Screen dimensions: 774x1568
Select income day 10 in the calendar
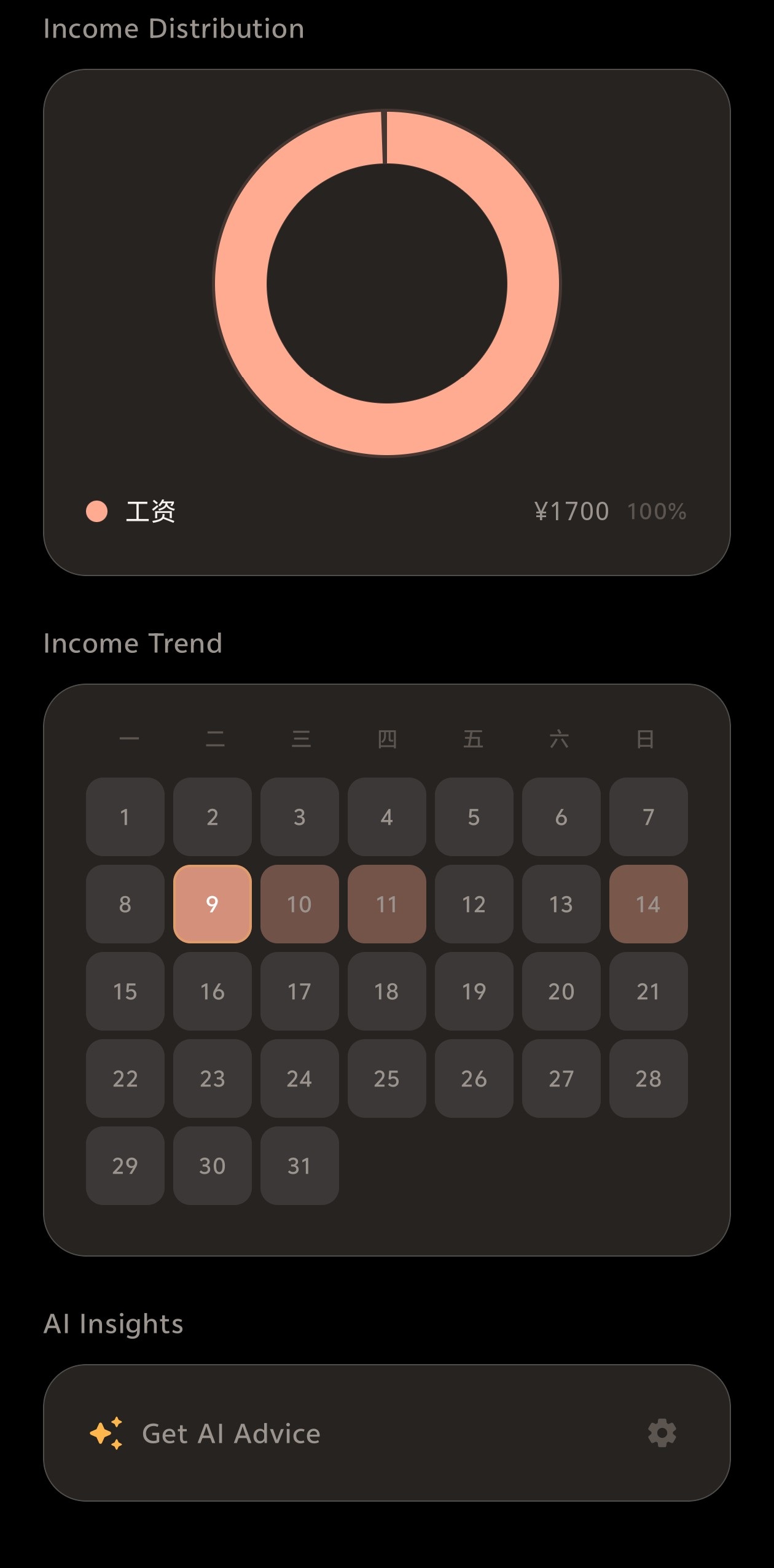pyautogui.click(x=299, y=904)
